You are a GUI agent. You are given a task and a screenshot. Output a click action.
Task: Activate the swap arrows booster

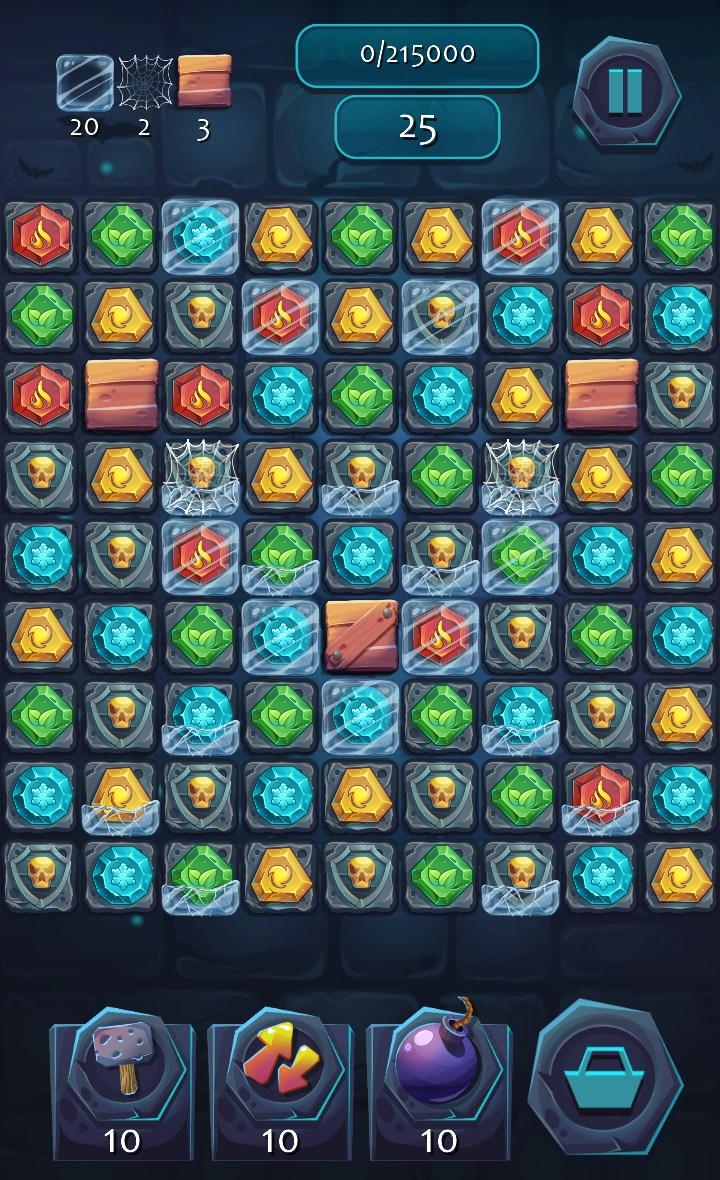[280, 1081]
